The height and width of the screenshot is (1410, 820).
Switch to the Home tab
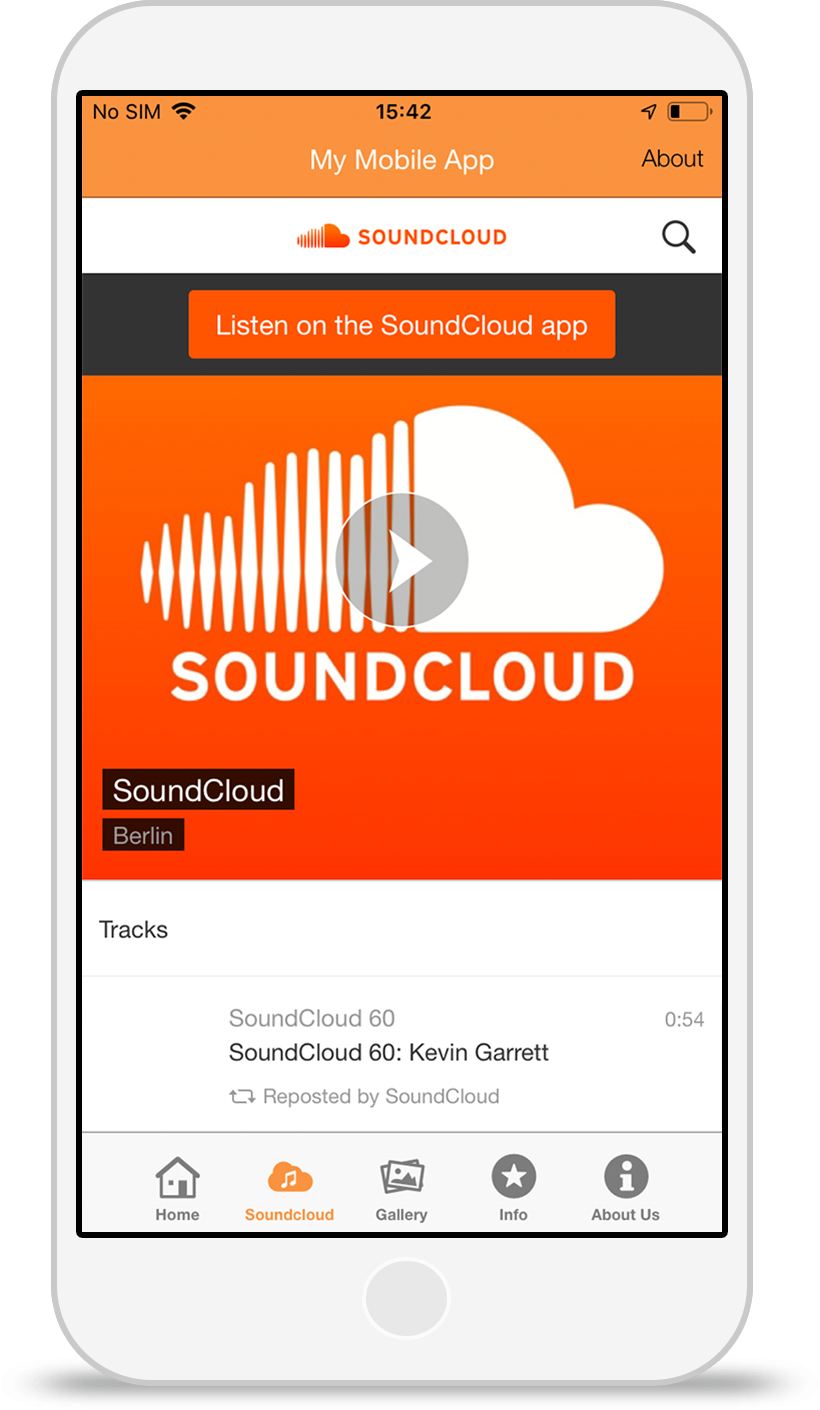pyautogui.click(x=177, y=1188)
